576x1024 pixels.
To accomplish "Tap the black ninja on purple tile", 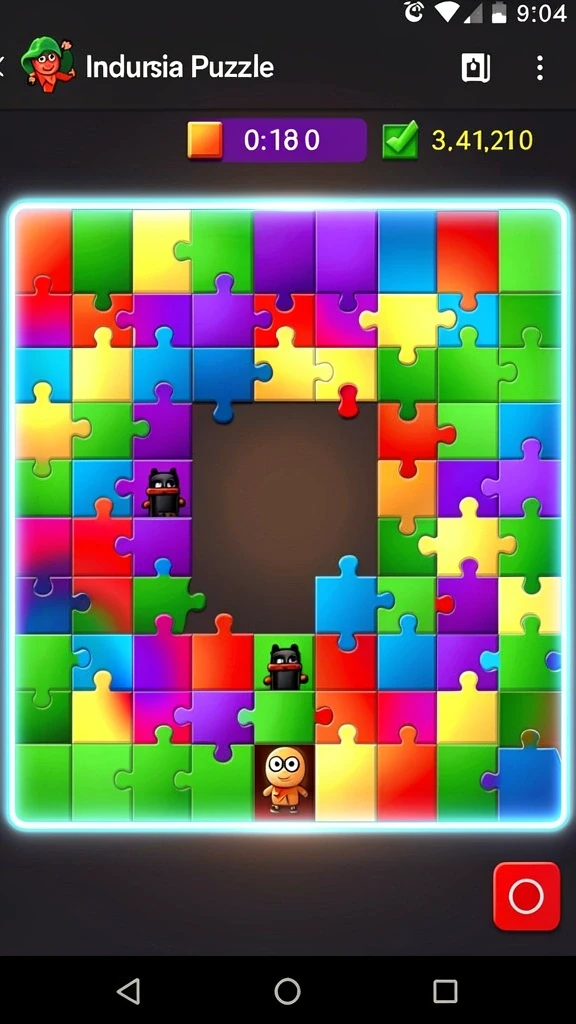I will [x=163, y=492].
